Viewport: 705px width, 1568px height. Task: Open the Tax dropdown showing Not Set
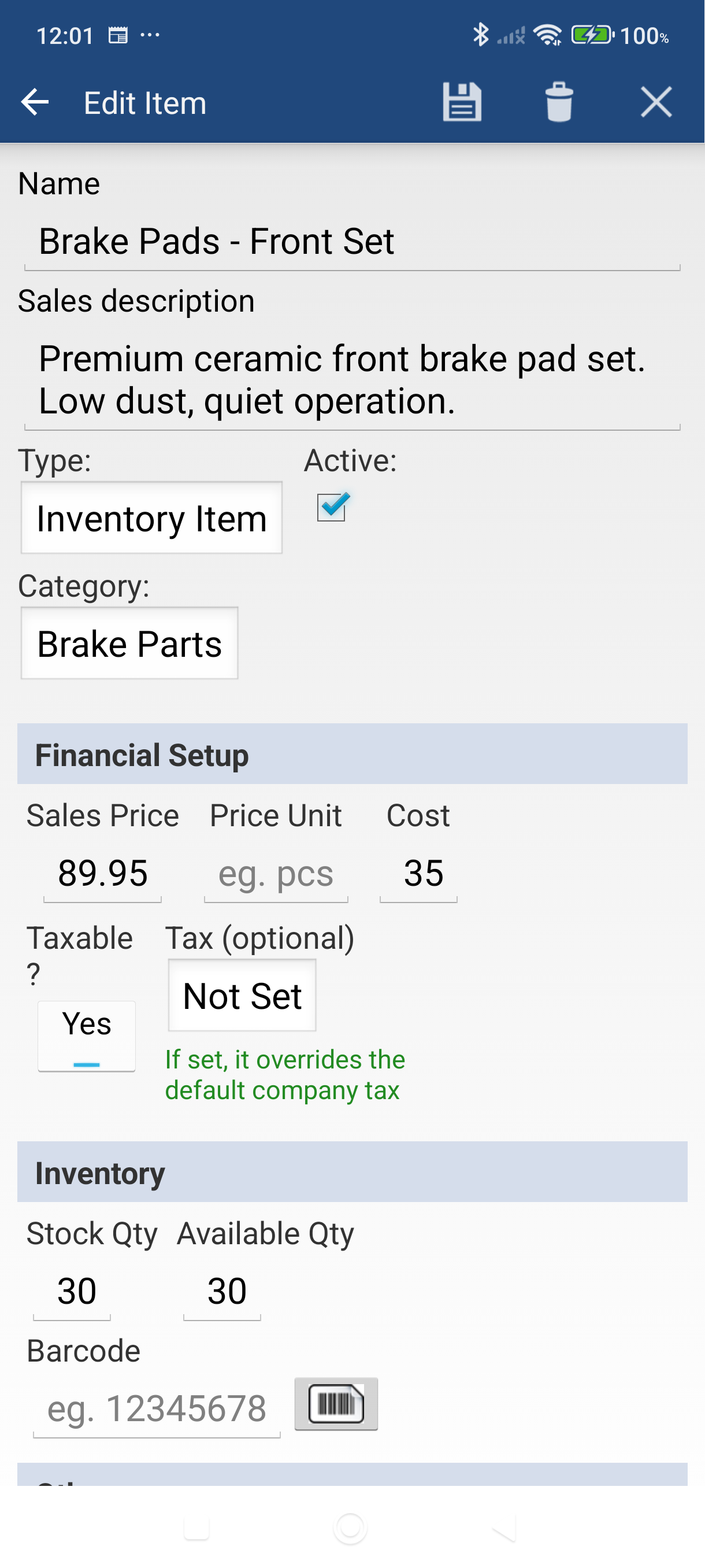(x=241, y=996)
